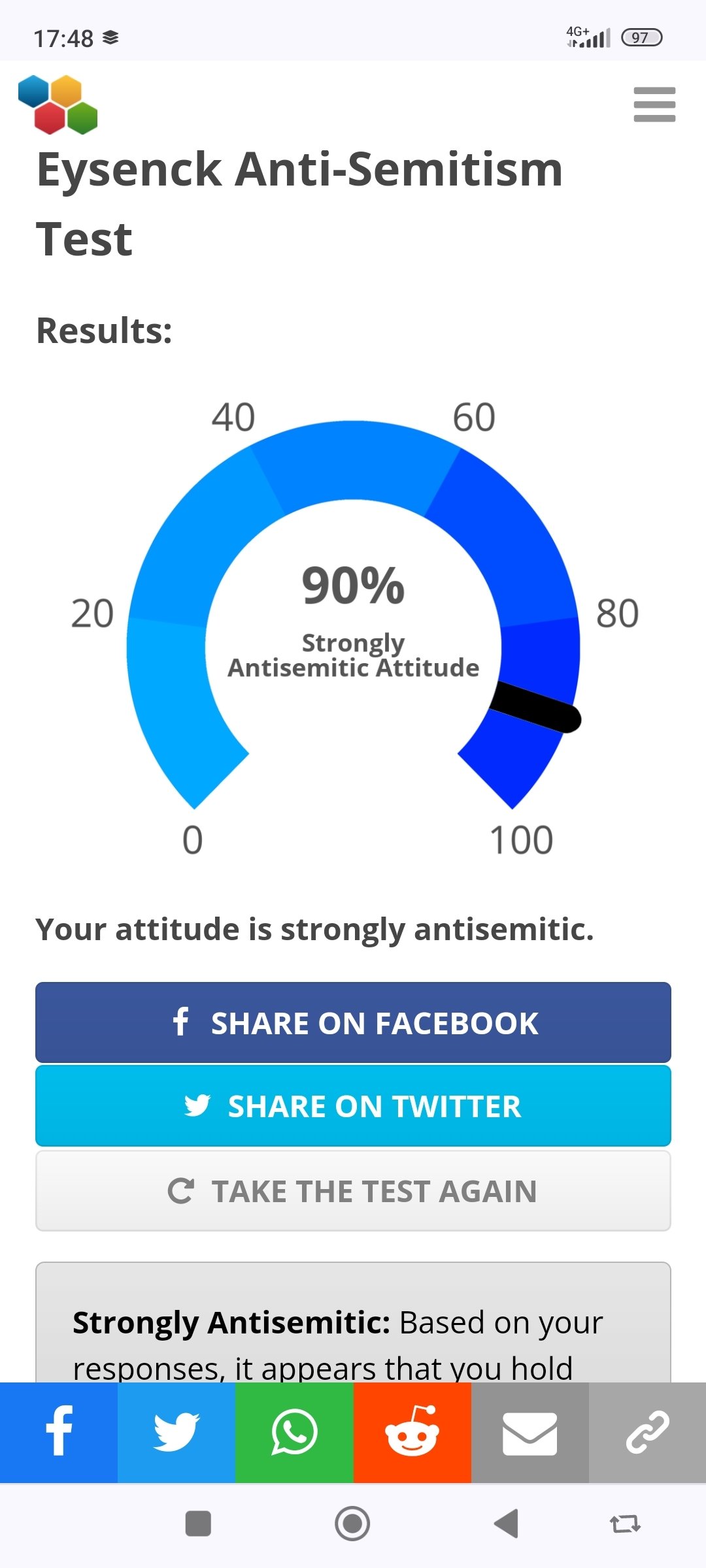Take the test again
The image size is (706, 1568).
tap(353, 1191)
